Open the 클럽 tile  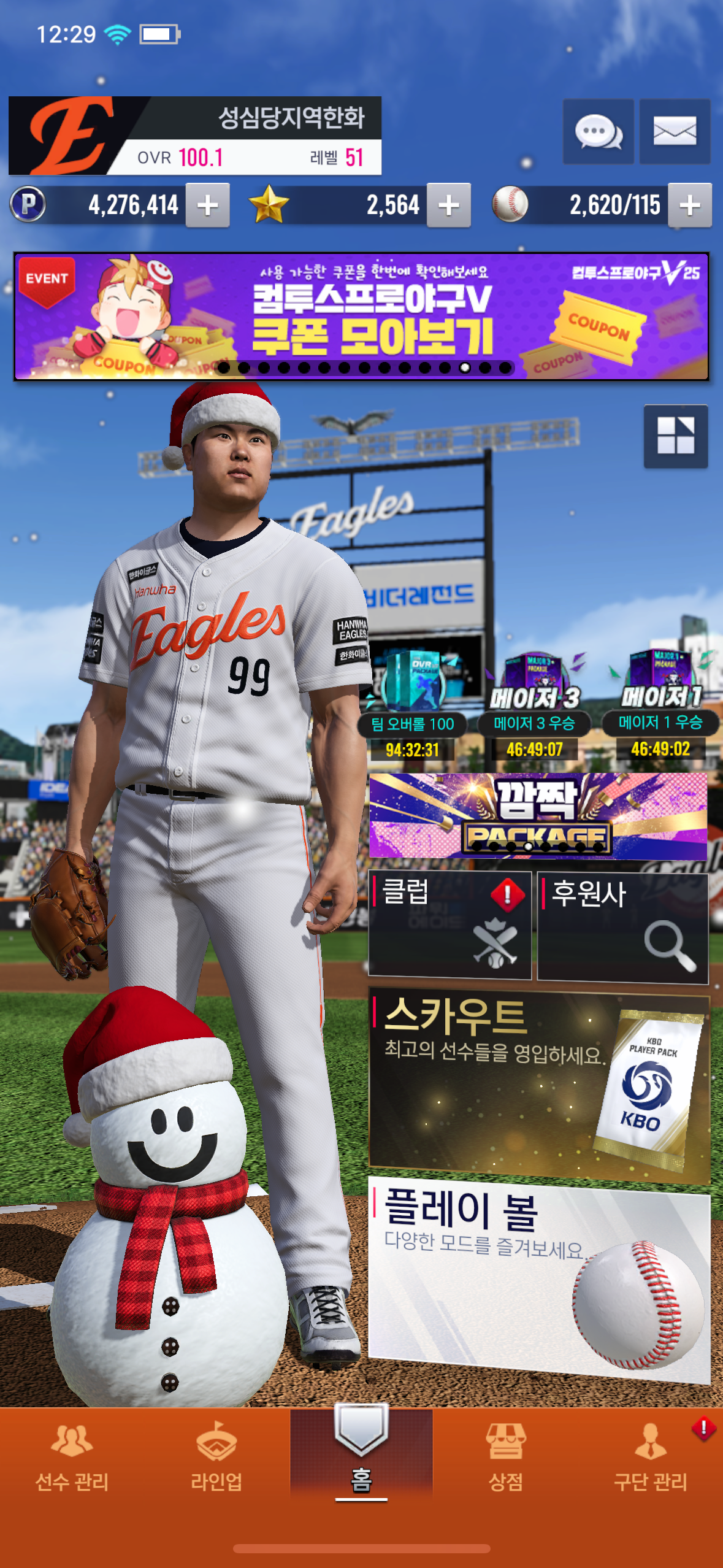coord(449,924)
